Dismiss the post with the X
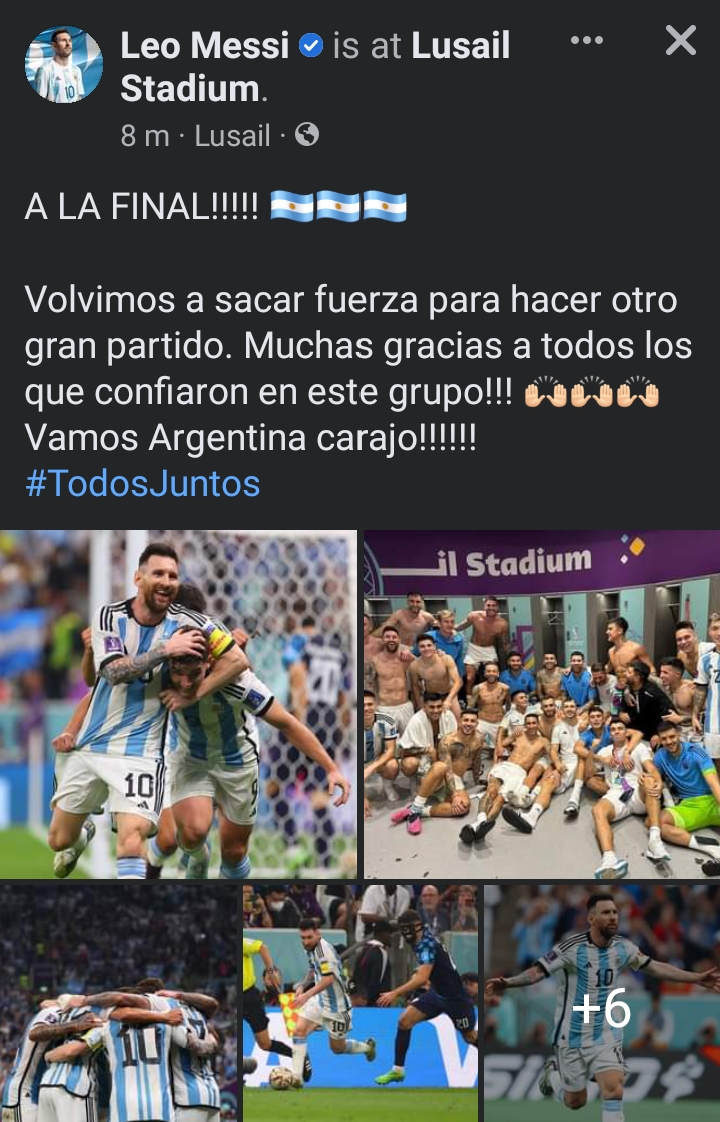This screenshot has height=1122, width=720. (x=681, y=41)
